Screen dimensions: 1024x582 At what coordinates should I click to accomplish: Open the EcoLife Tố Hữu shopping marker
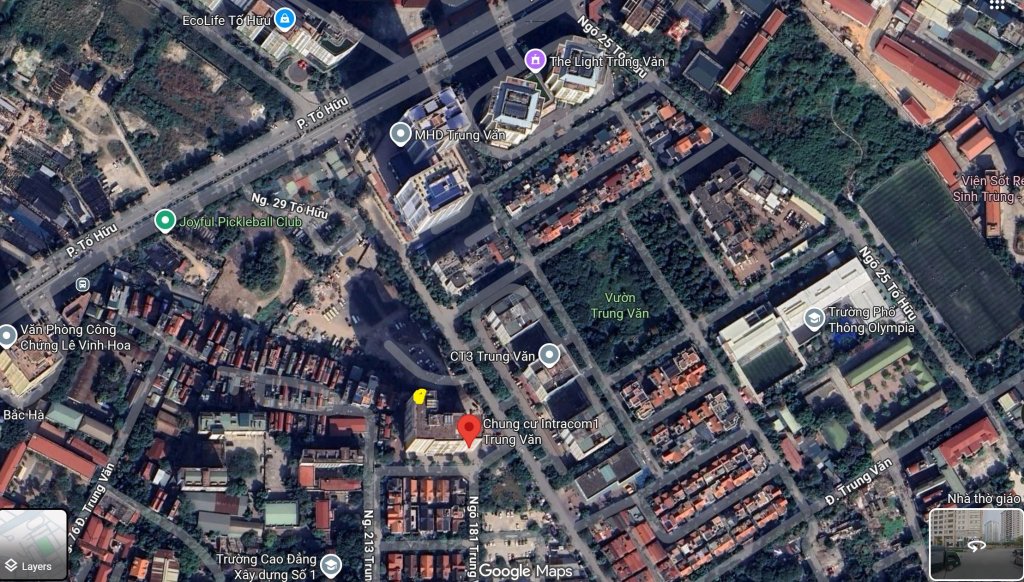click(x=286, y=18)
